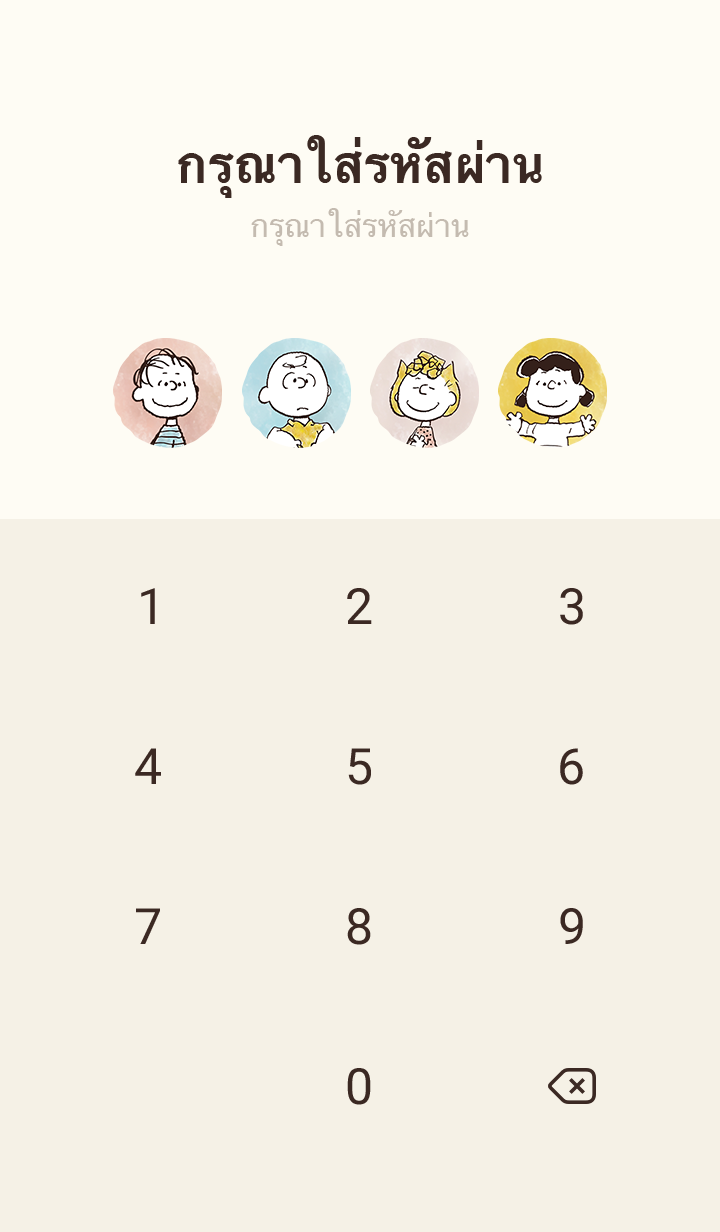Enter digit 8 on the keypad
This screenshot has height=1232, width=720.
359,927
